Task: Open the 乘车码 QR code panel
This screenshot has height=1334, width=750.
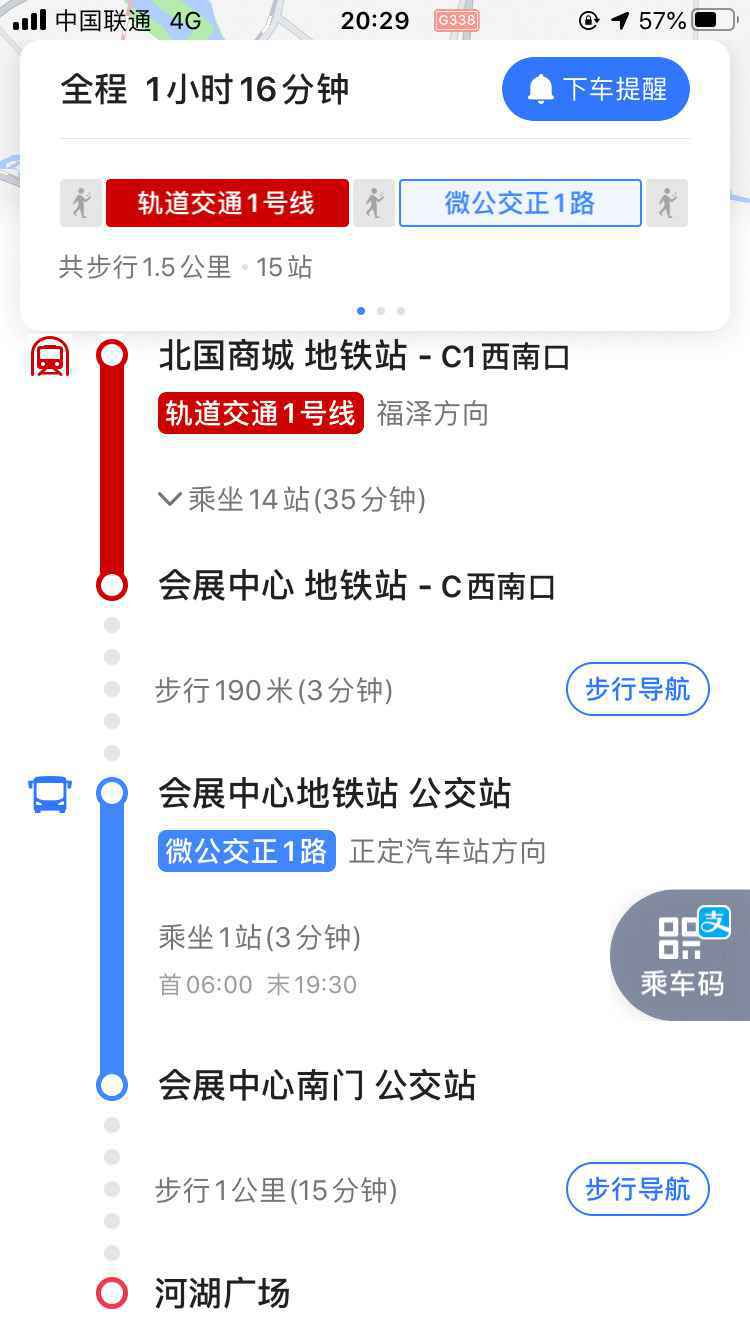Action: (x=683, y=956)
